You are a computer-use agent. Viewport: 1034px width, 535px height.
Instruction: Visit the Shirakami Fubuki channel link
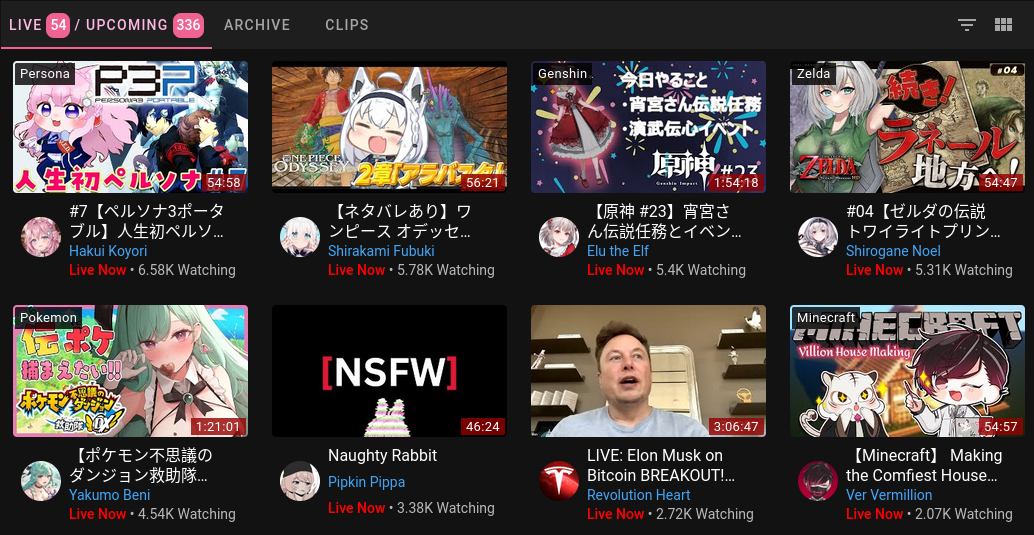[x=381, y=251]
